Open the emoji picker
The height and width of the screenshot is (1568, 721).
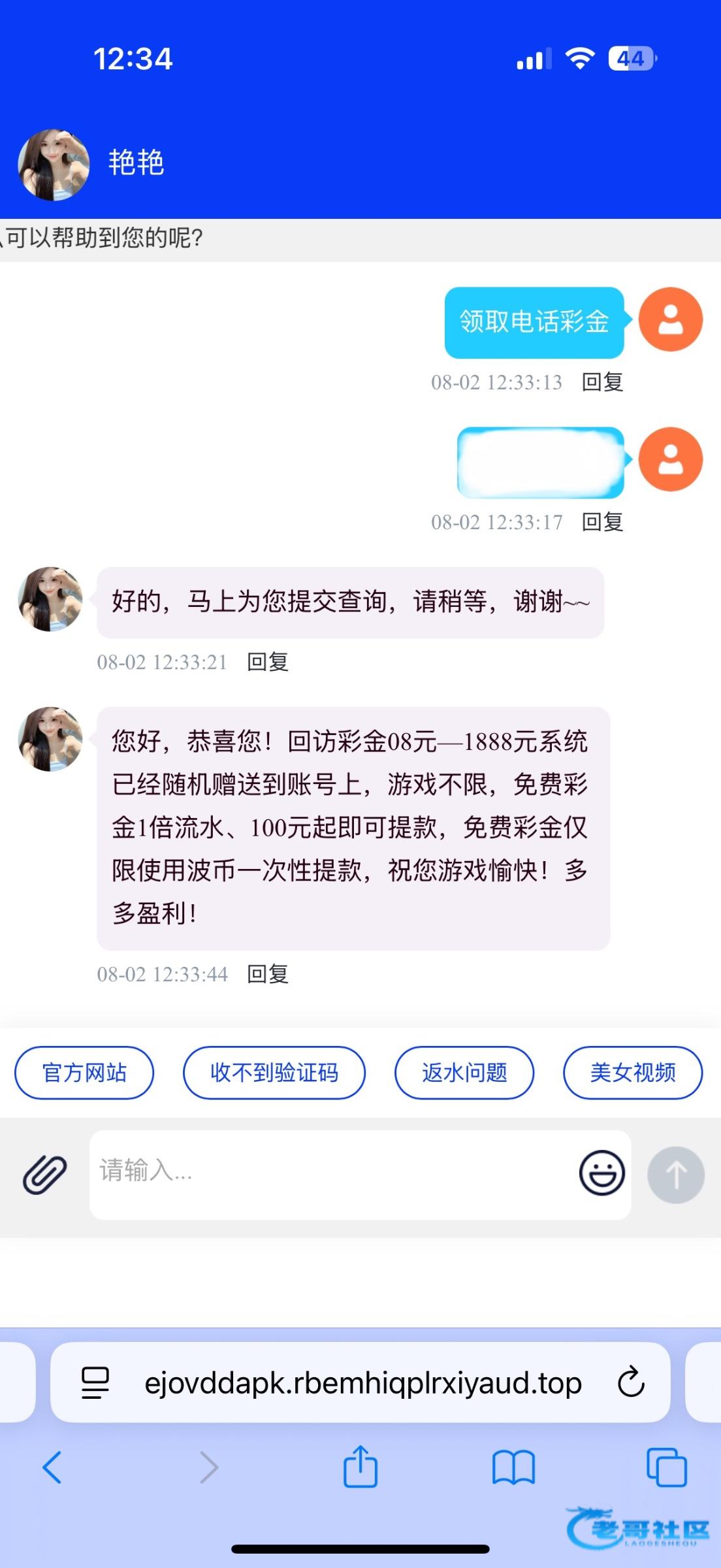tap(601, 1173)
